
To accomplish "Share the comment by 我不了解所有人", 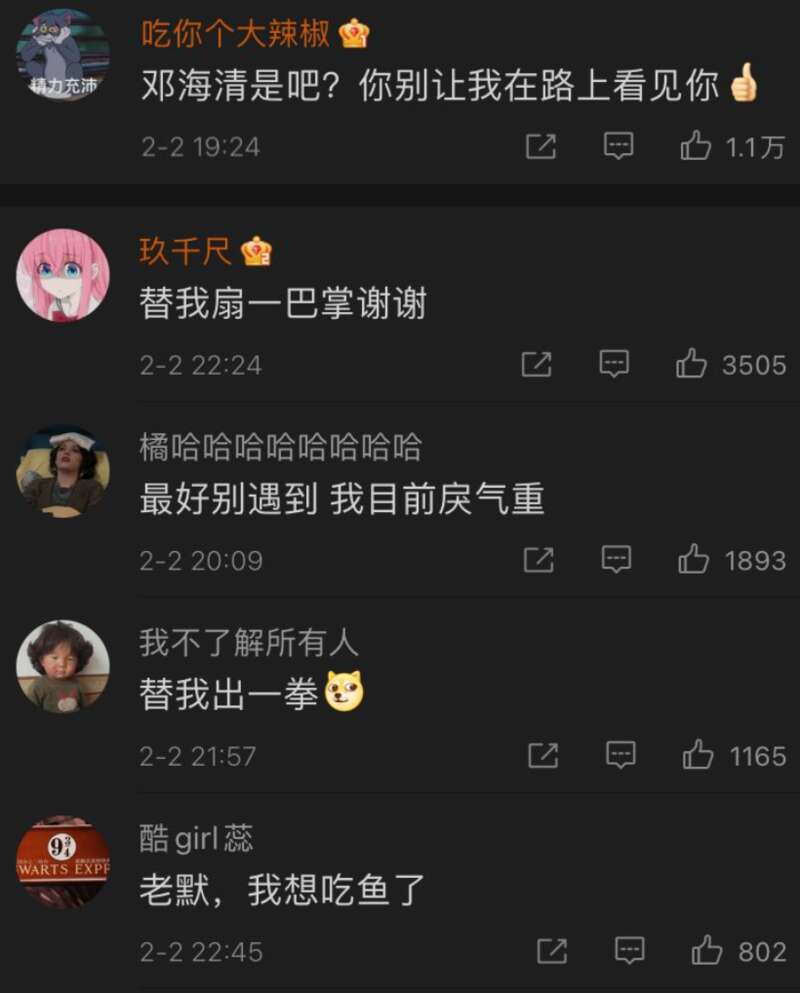I will [x=542, y=755].
